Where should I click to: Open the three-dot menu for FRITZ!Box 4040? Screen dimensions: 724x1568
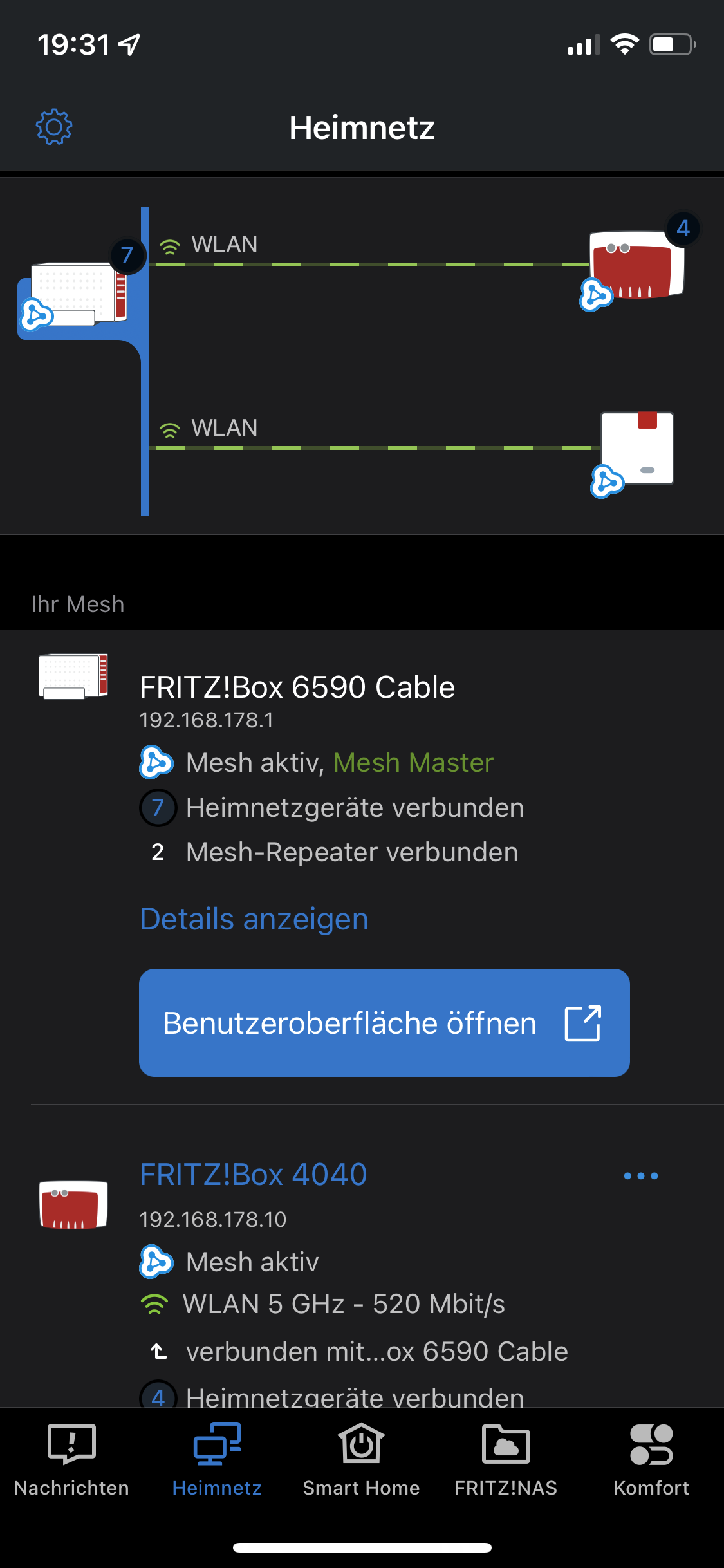coord(640,1176)
